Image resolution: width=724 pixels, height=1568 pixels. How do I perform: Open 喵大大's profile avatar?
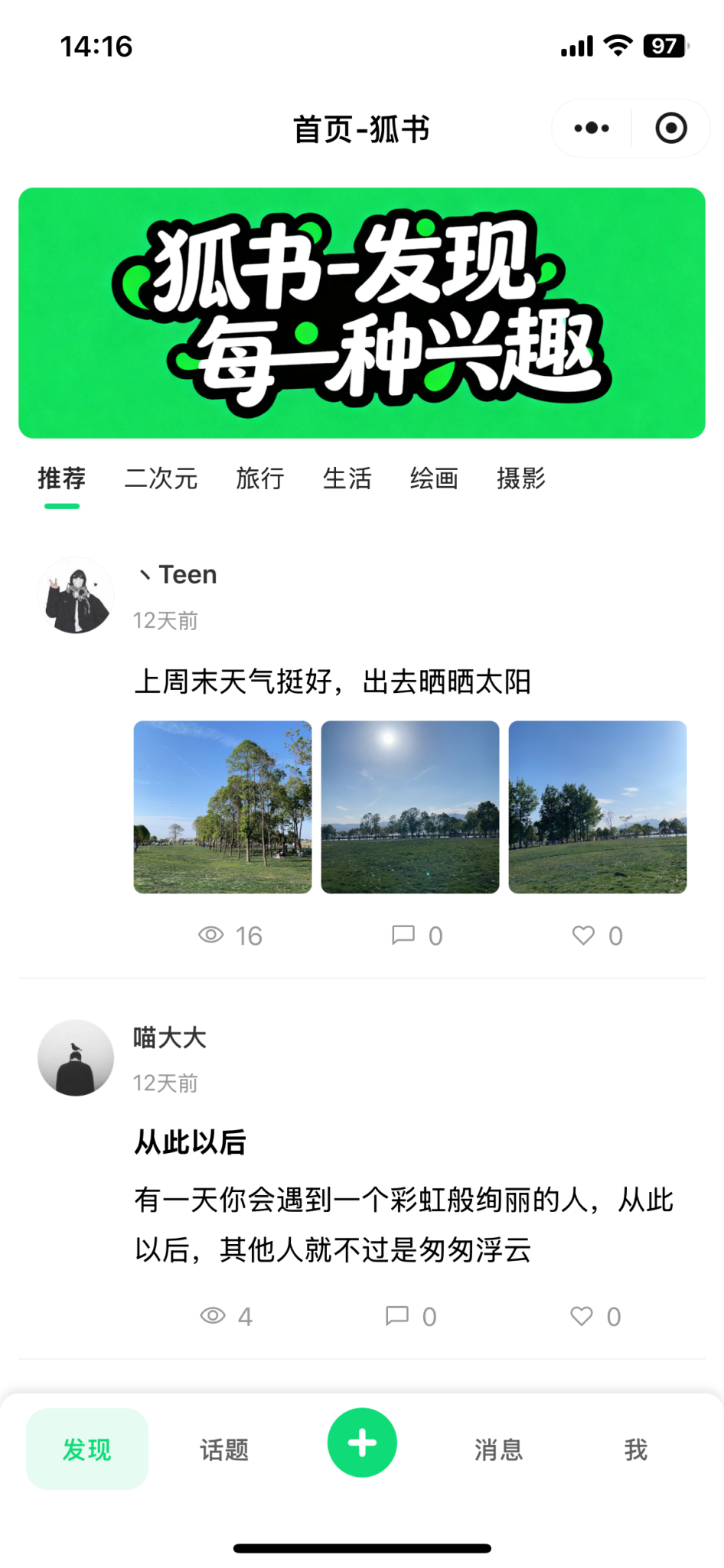pyautogui.click(x=76, y=1057)
